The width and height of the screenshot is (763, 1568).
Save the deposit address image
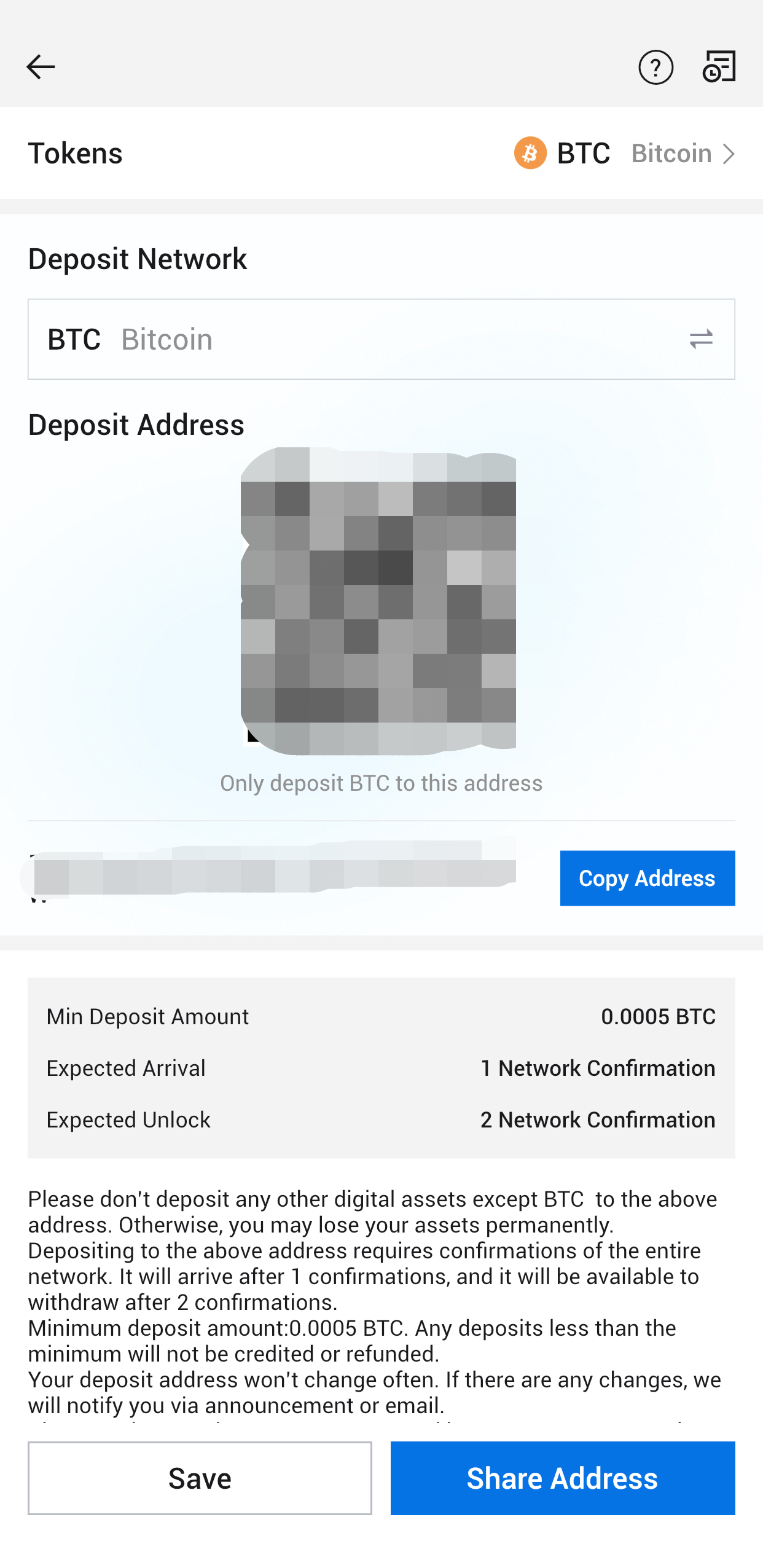coord(200,1478)
